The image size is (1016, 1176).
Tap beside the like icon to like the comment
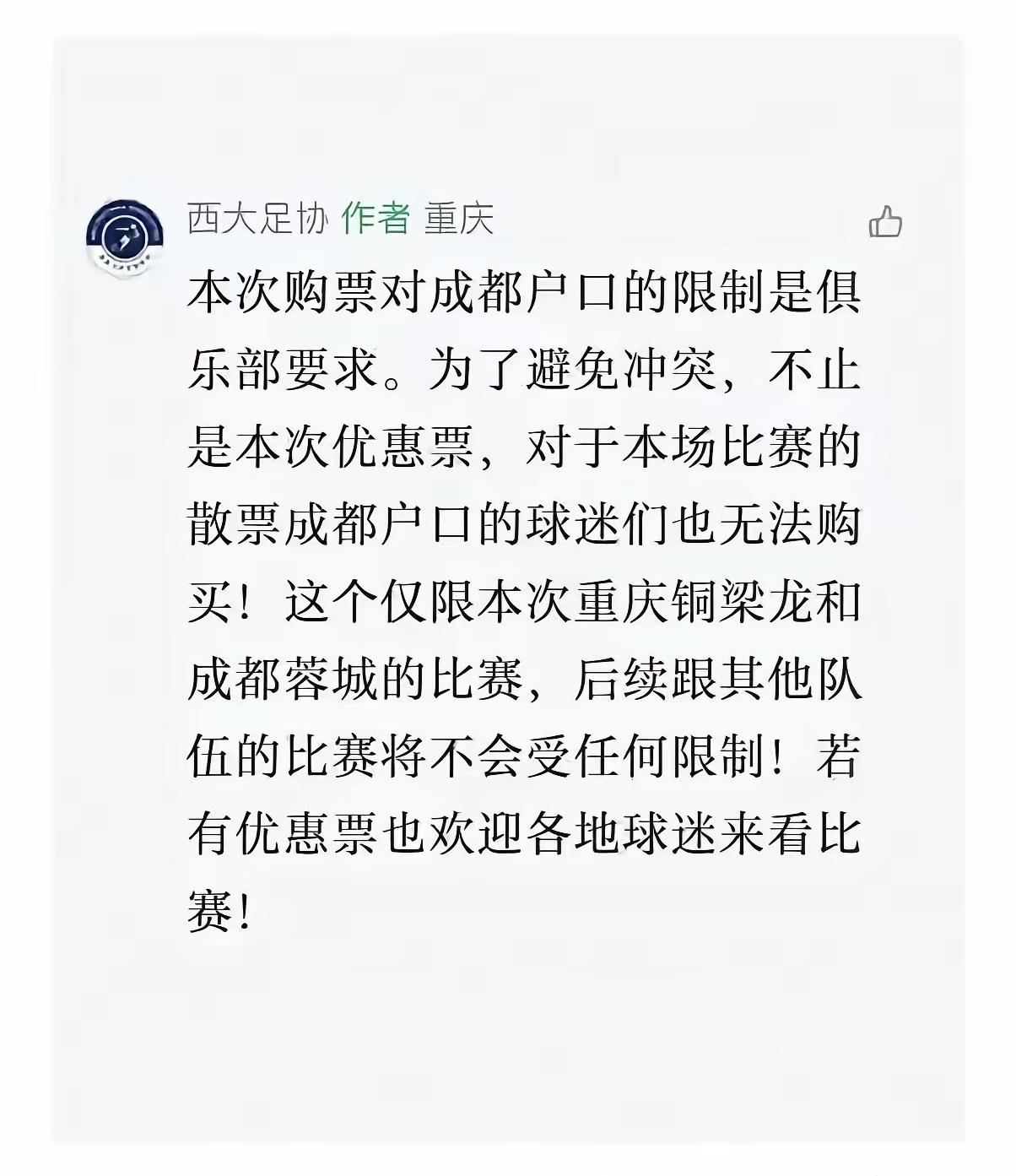coord(887,221)
